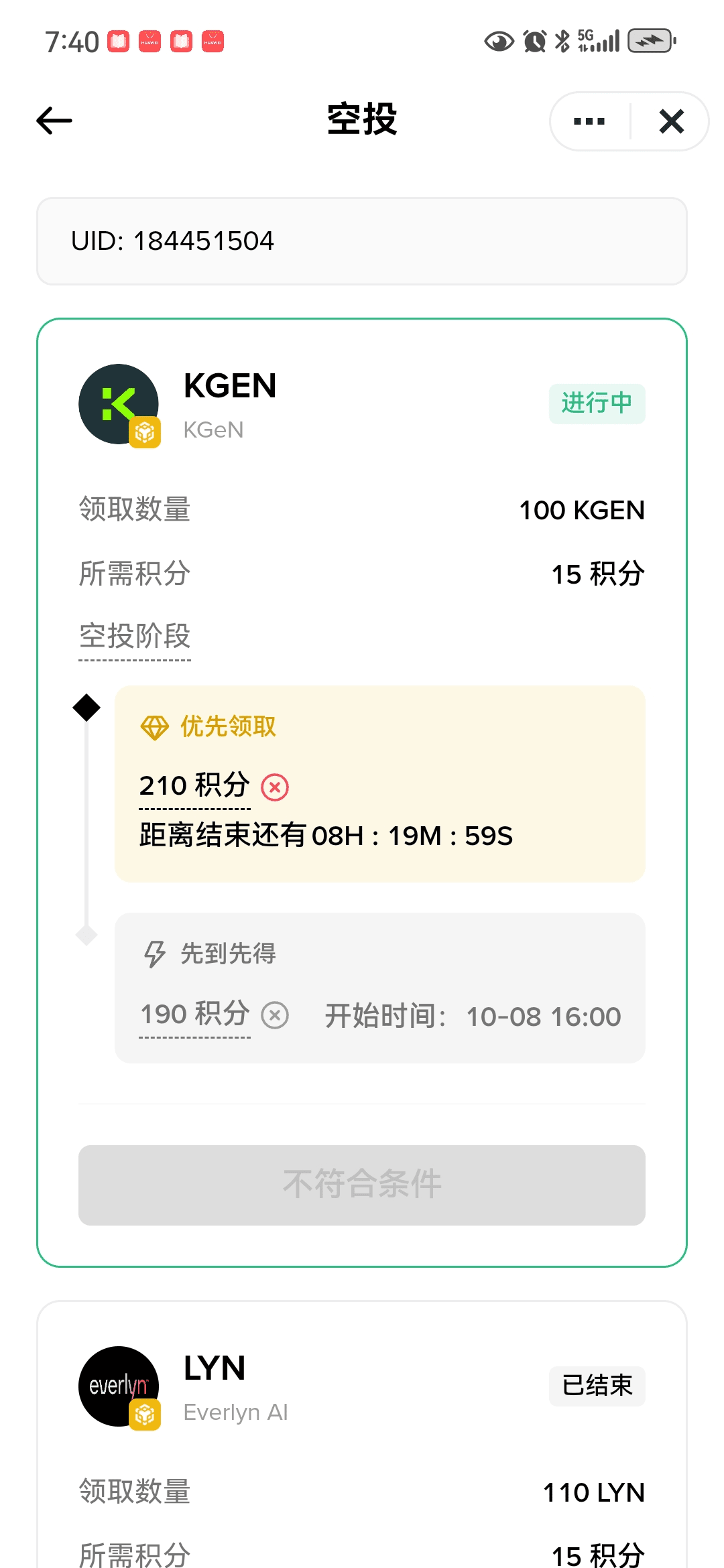The width and height of the screenshot is (724, 1568).
Task: Go back using the arrow icon
Action: (x=54, y=121)
